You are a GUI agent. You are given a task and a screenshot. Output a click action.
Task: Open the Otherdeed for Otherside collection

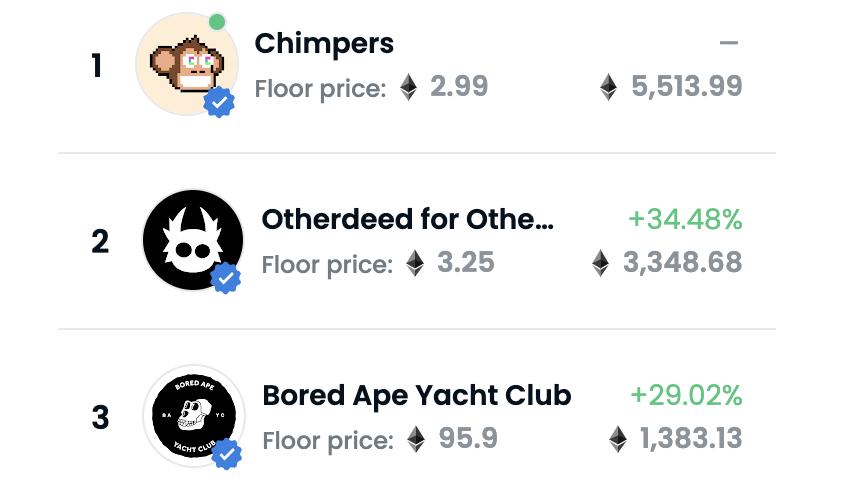[x=406, y=220]
